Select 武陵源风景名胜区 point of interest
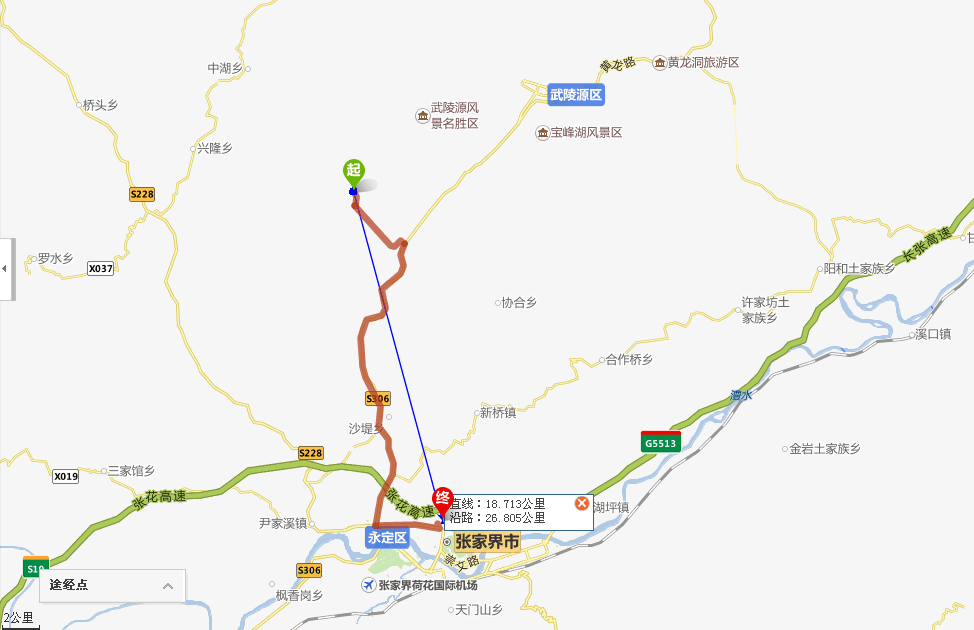Viewport: 974px width, 630px height. click(x=452, y=116)
